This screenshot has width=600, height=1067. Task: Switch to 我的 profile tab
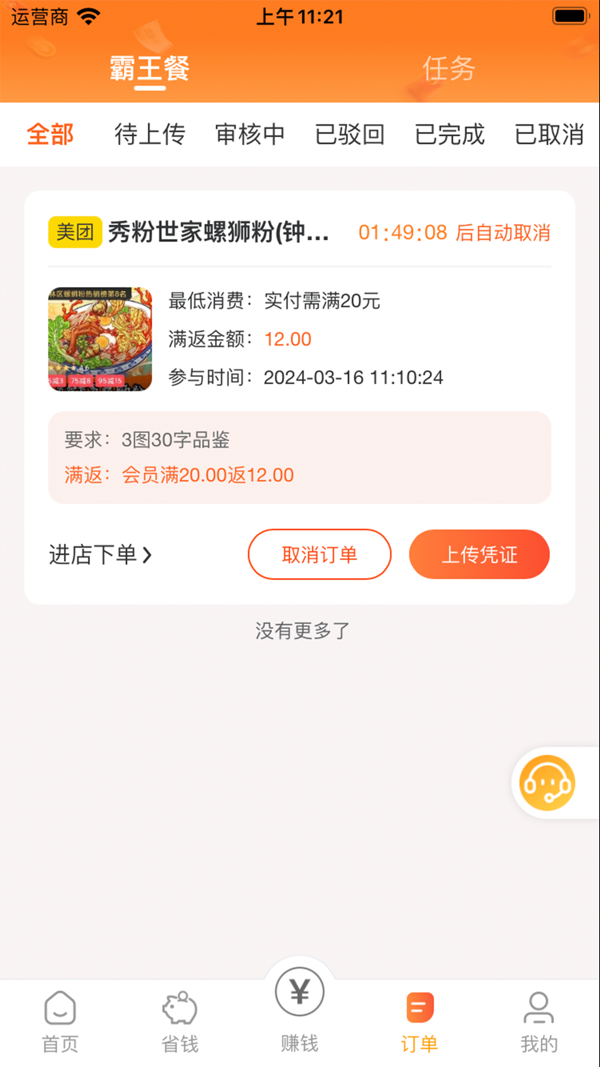pos(539,1022)
